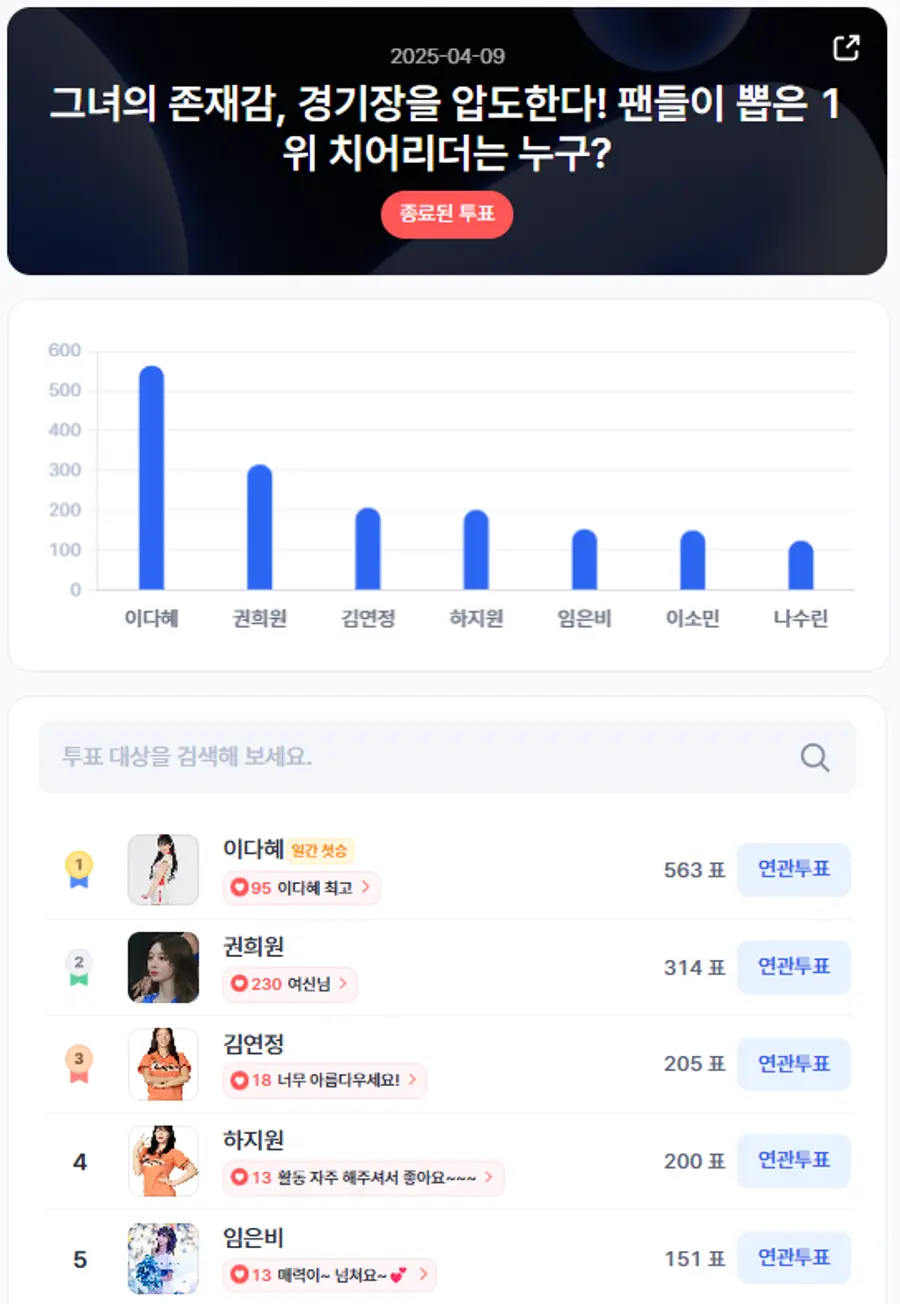The height and width of the screenshot is (1304, 900).
Task: Open 연관투표 for 이다혜
Action: pyautogui.click(x=794, y=869)
